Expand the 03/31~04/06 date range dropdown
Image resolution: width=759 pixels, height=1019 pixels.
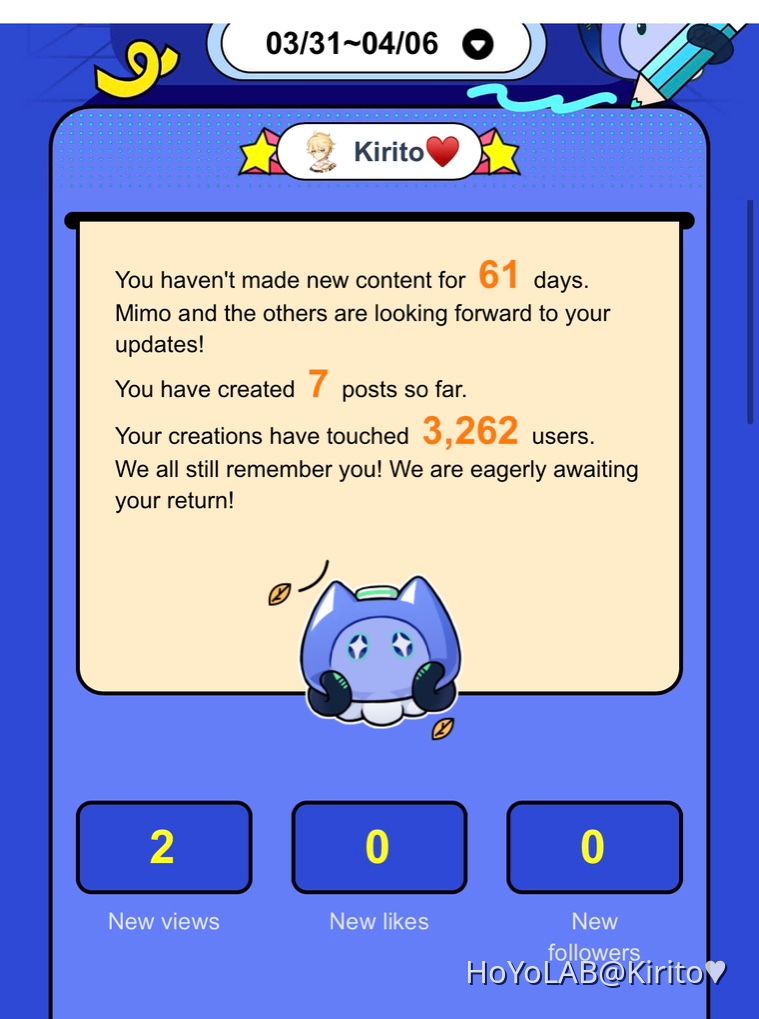tap(478, 44)
